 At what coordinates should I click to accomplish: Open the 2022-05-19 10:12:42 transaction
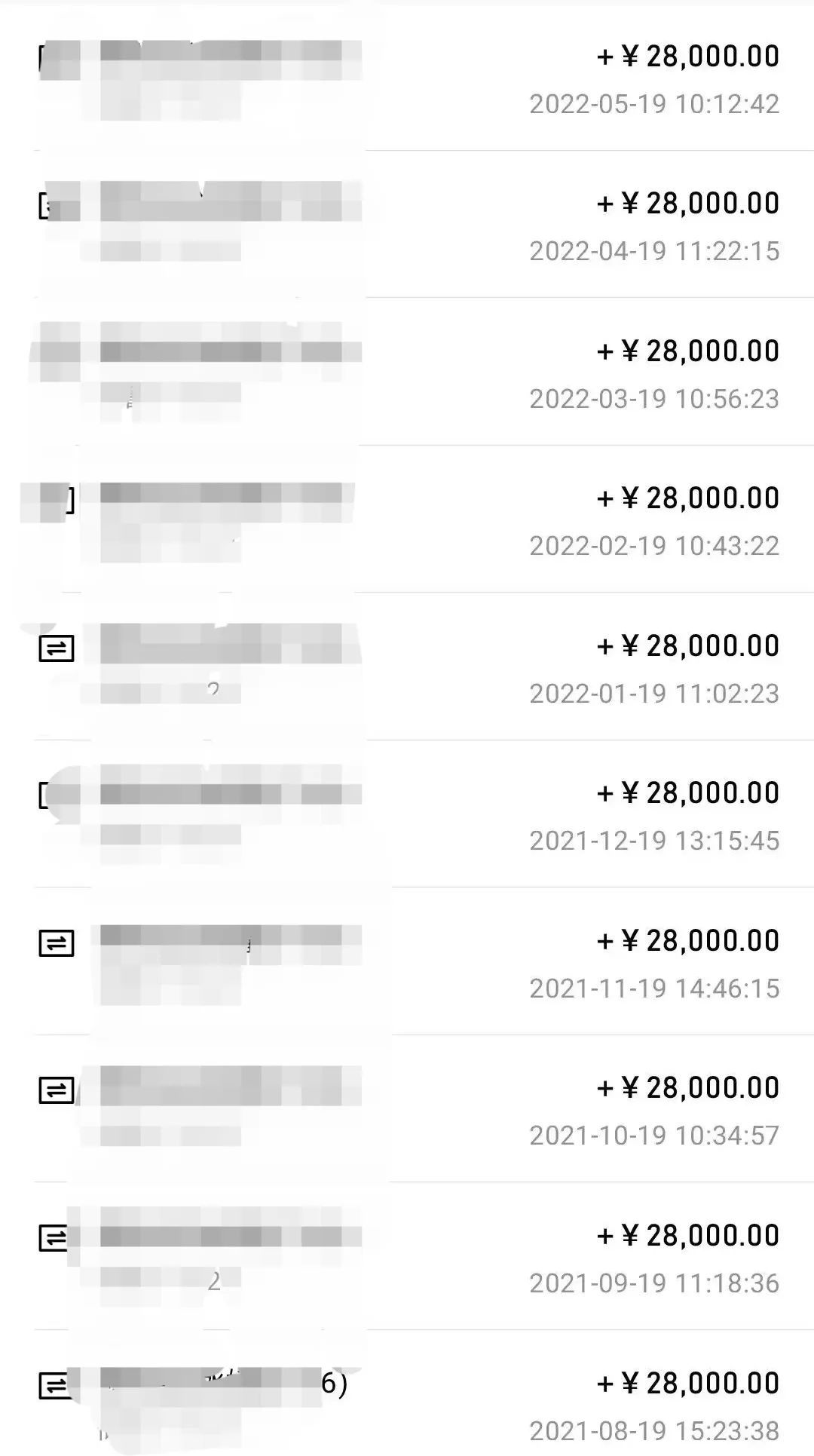pyautogui.click(x=407, y=78)
